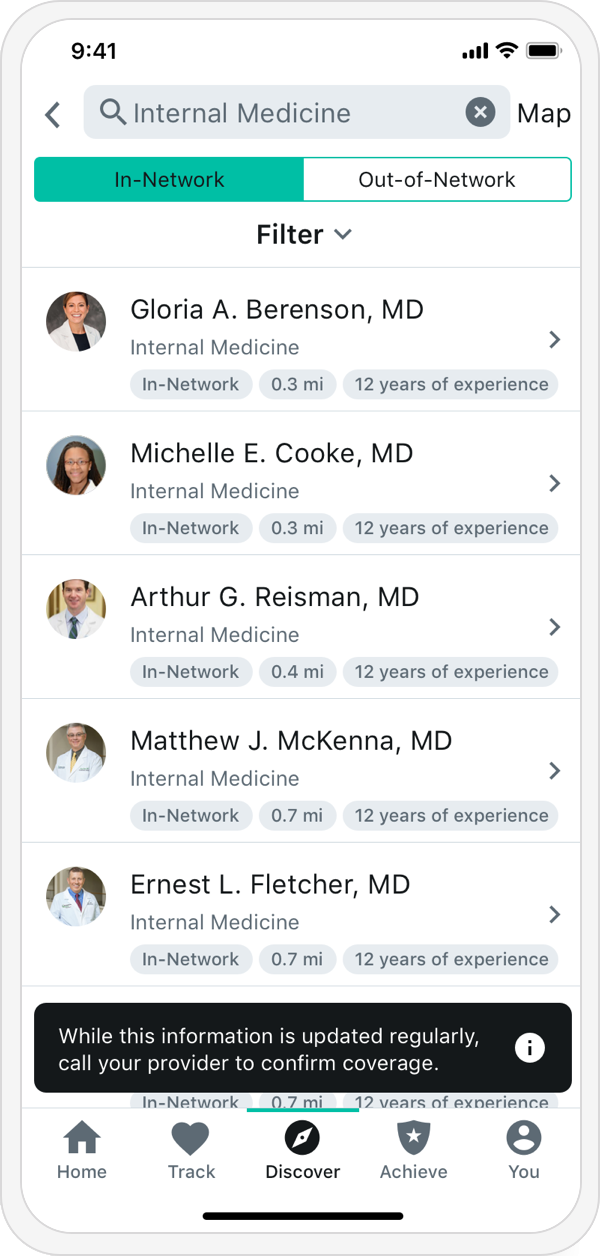Open the Discover tab
This screenshot has width=600, height=1256.
click(302, 1150)
